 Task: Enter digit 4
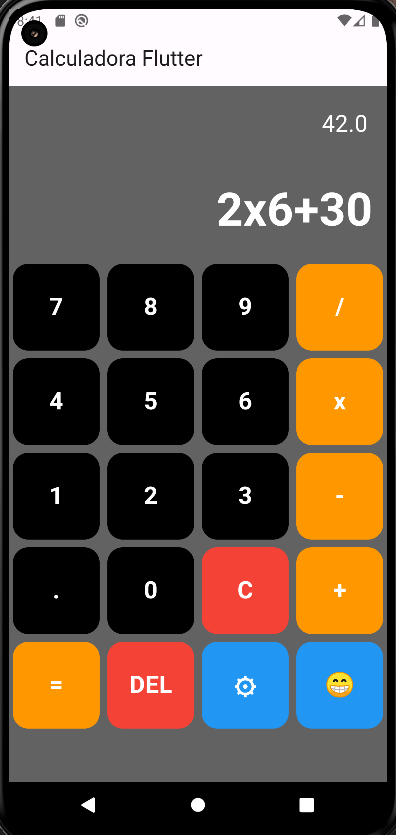pos(56,402)
